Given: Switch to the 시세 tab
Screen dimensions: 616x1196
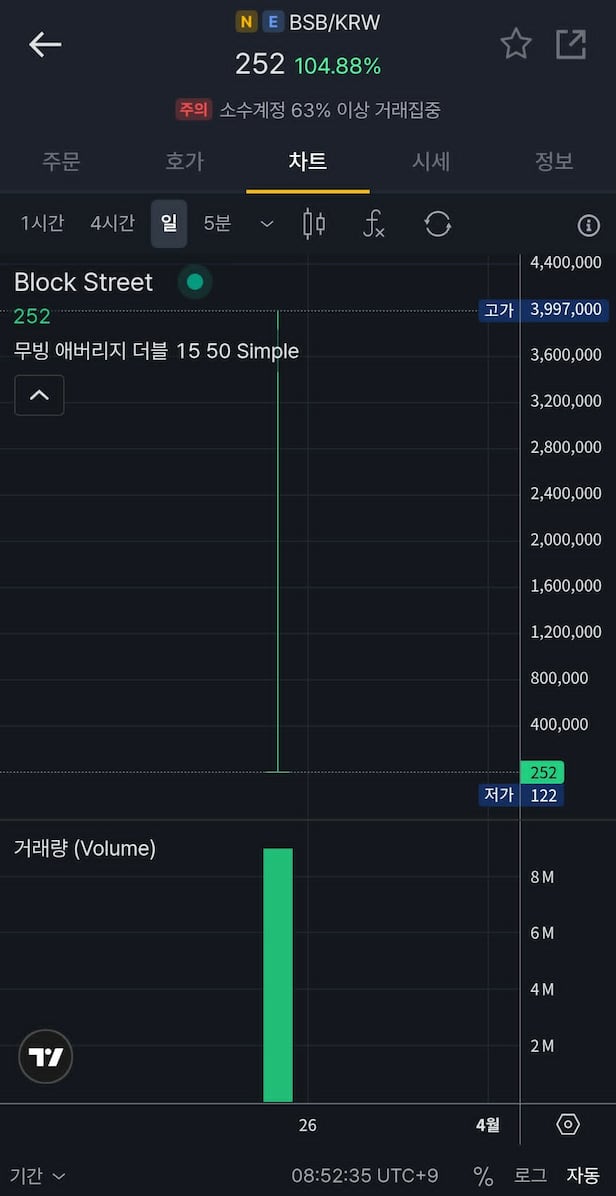Looking at the screenshot, I should 431,161.
